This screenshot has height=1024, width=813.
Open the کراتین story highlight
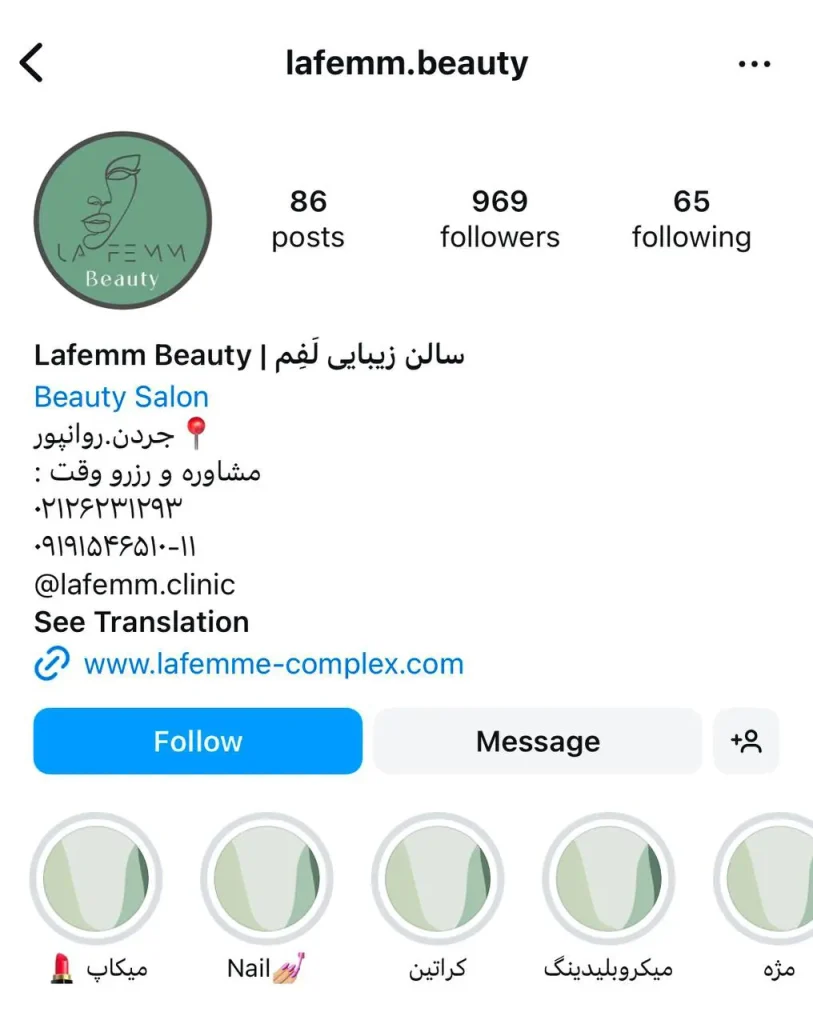coord(438,879)
